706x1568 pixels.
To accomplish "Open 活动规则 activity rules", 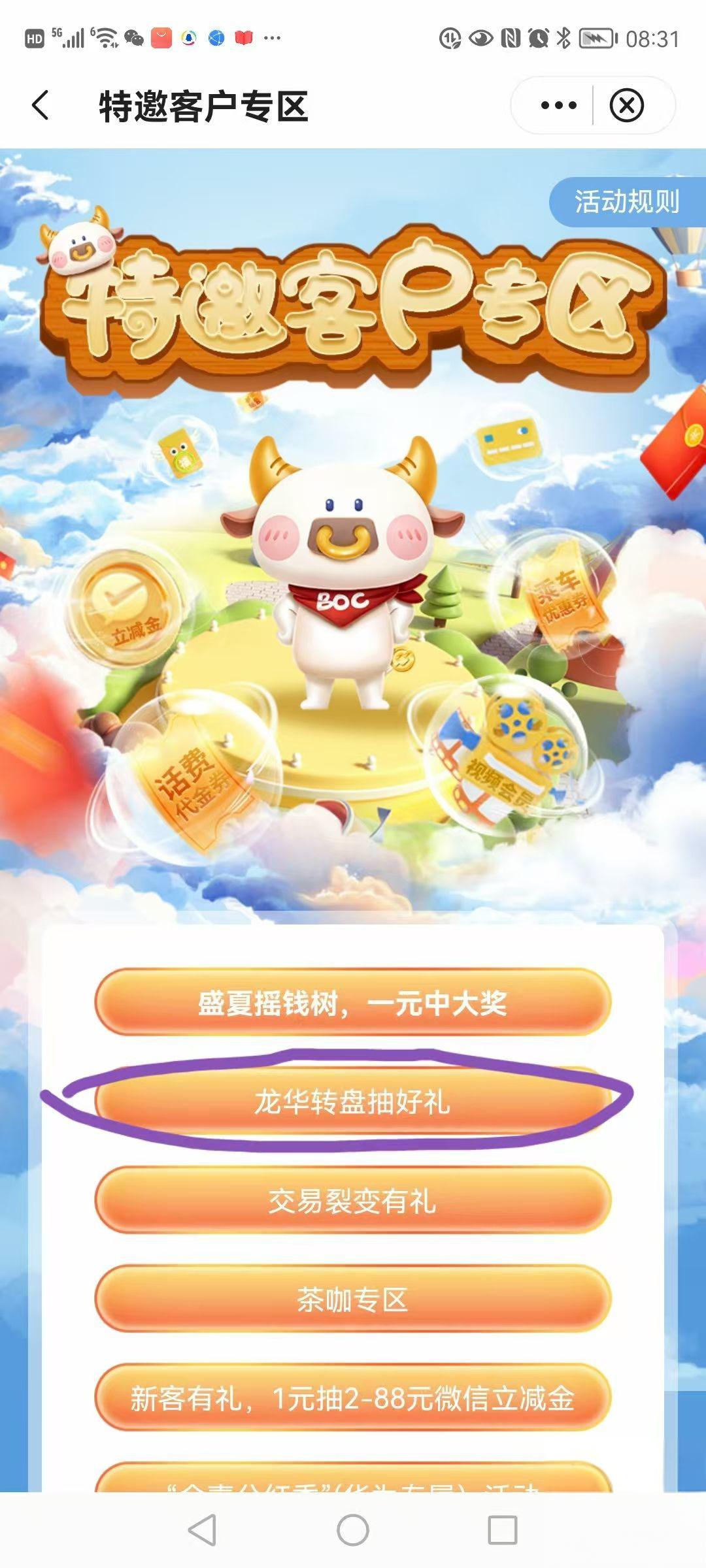I will click(x=626, y=202).
